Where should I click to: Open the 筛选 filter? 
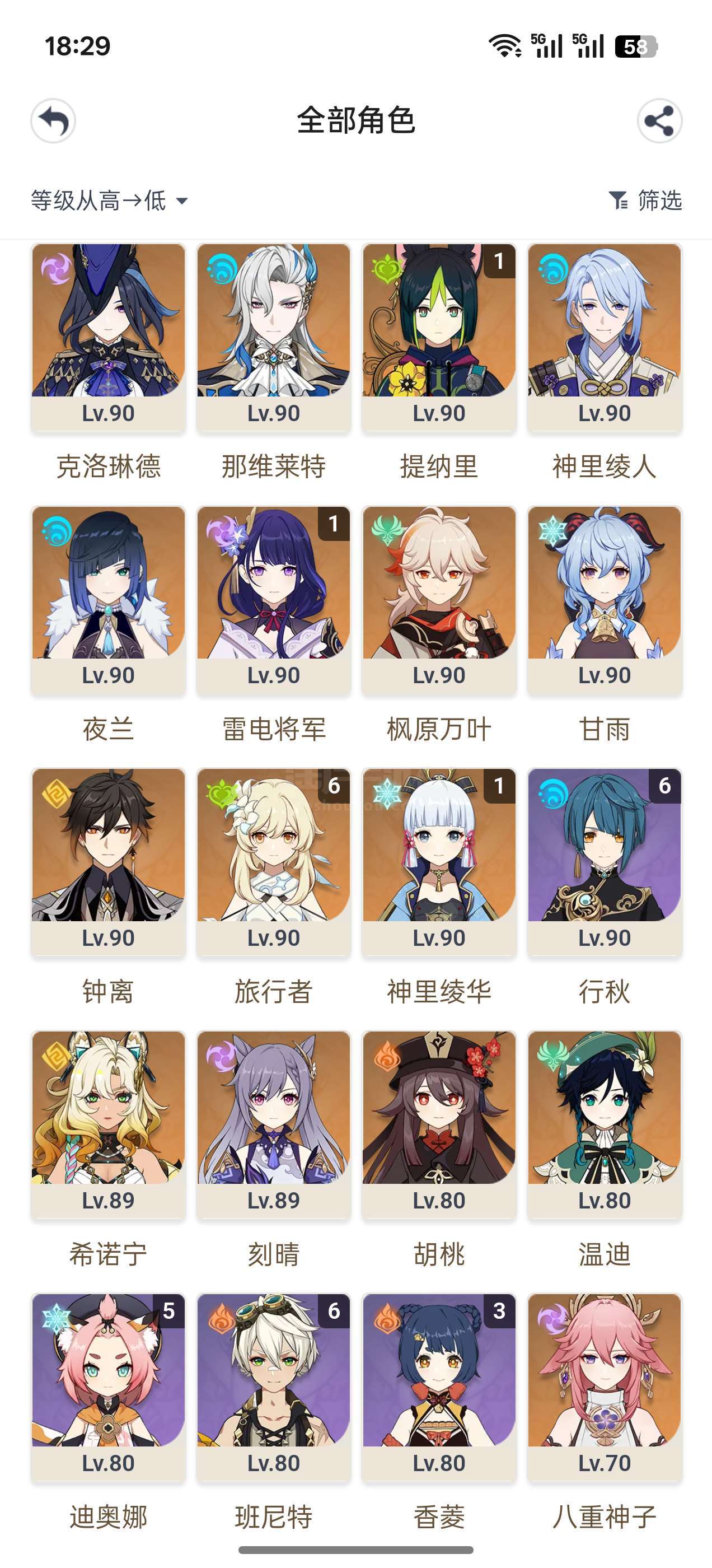click(645, 200)
